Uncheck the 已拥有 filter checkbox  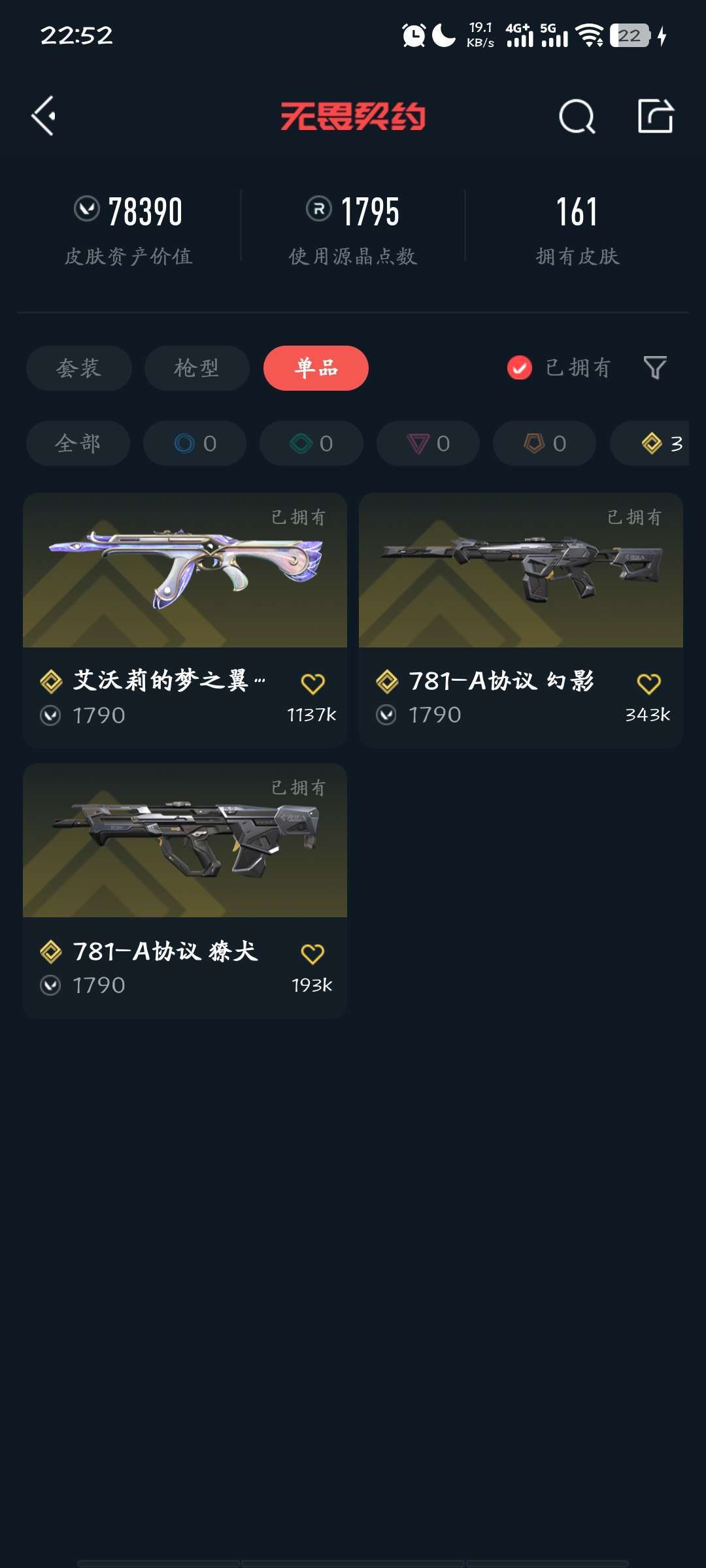[x=520, y=368]
